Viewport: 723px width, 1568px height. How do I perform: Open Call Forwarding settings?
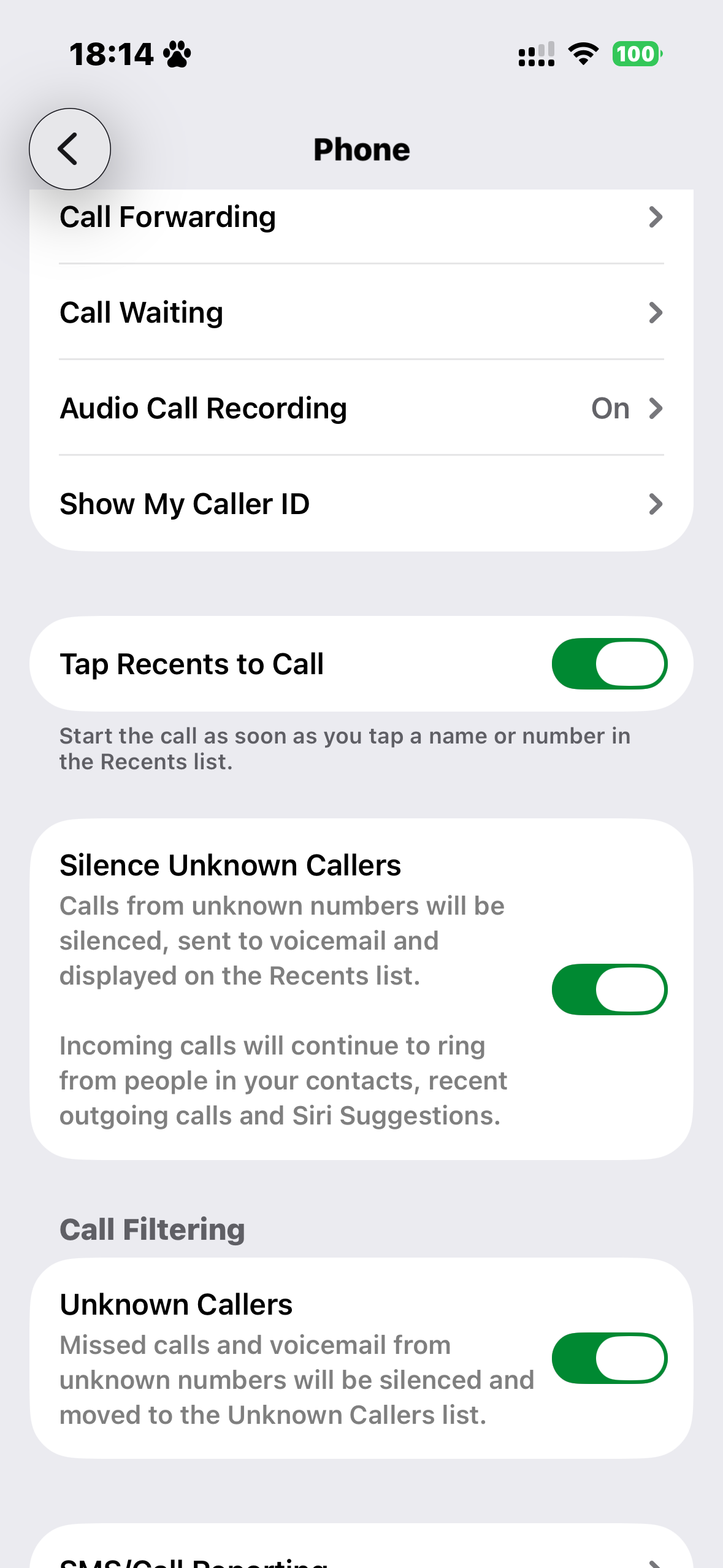click(x=361, y=218)
